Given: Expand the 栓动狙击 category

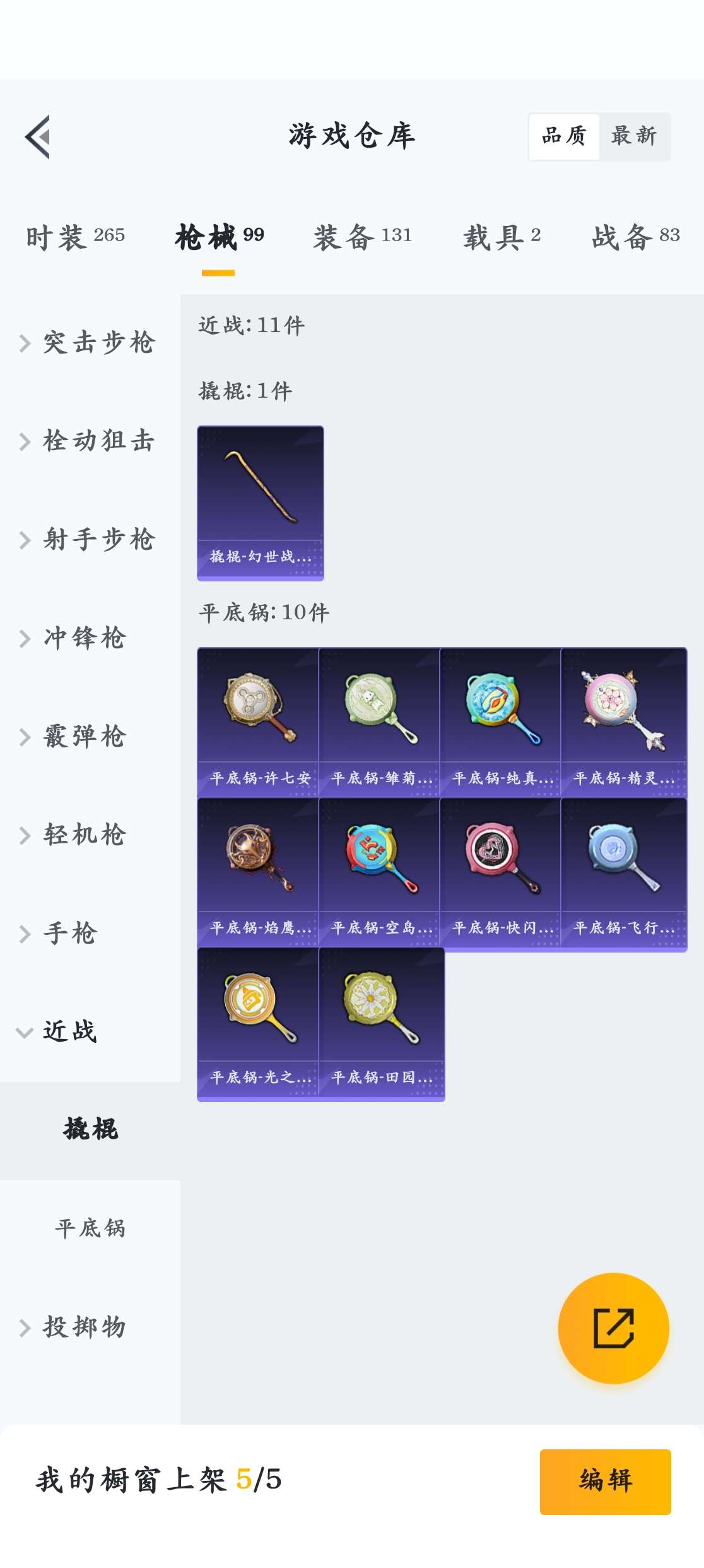Looking at the screenshot, I should [x=90, y=441].
